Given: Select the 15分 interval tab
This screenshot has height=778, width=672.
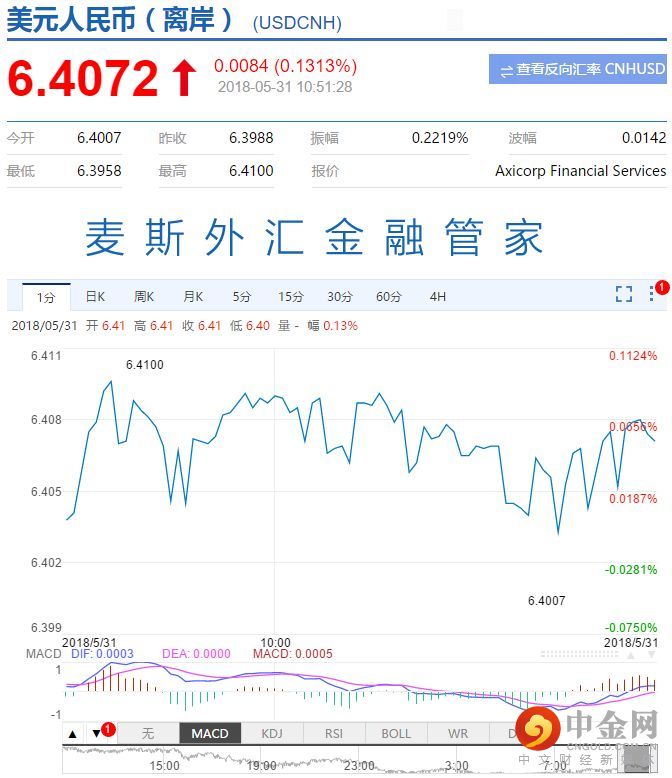Looking at the screenshot, I should click(x=291, y=297).
